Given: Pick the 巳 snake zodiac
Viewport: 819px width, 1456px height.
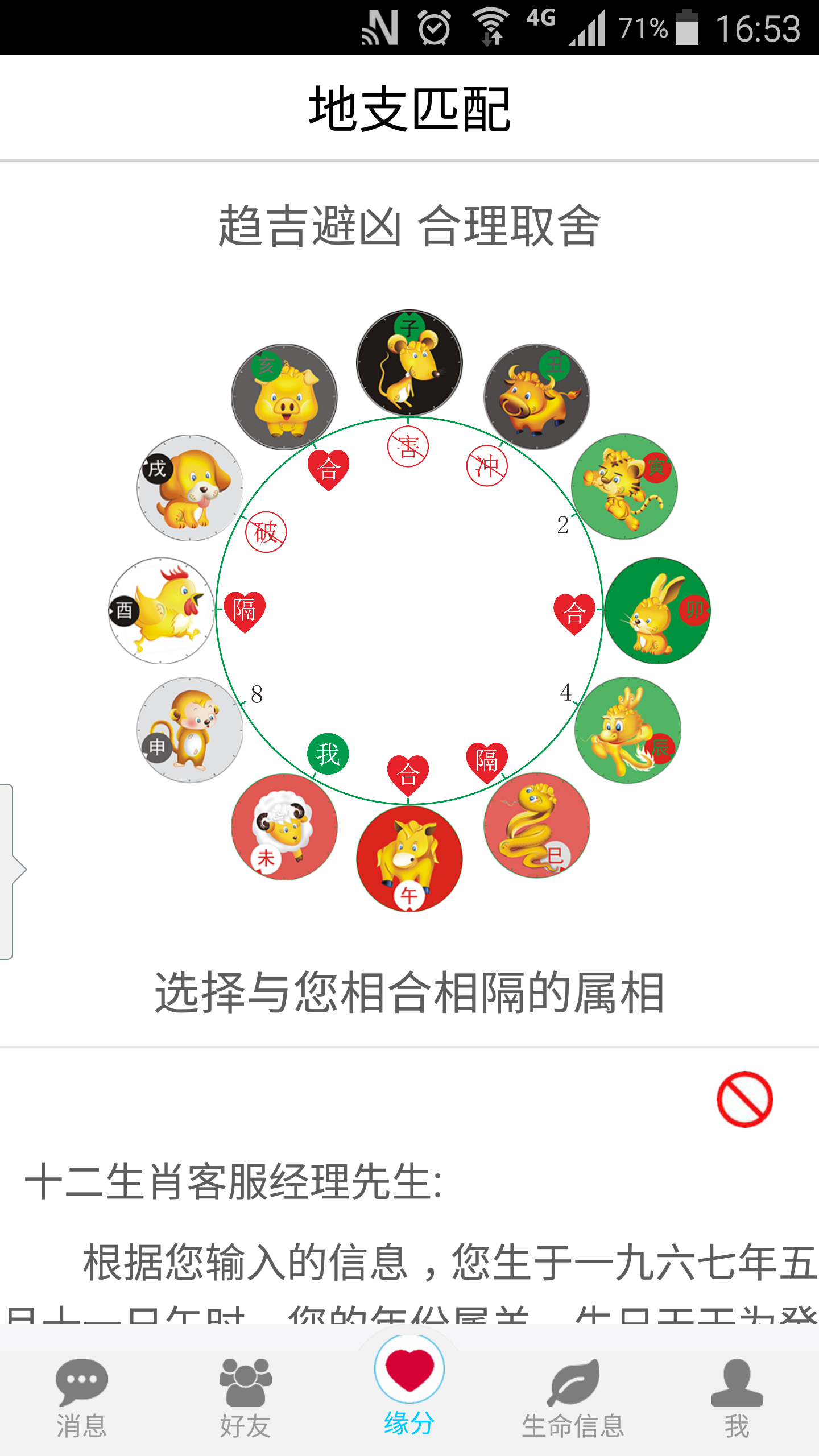Looking at the screenshot, I should [x=536, y=825].
